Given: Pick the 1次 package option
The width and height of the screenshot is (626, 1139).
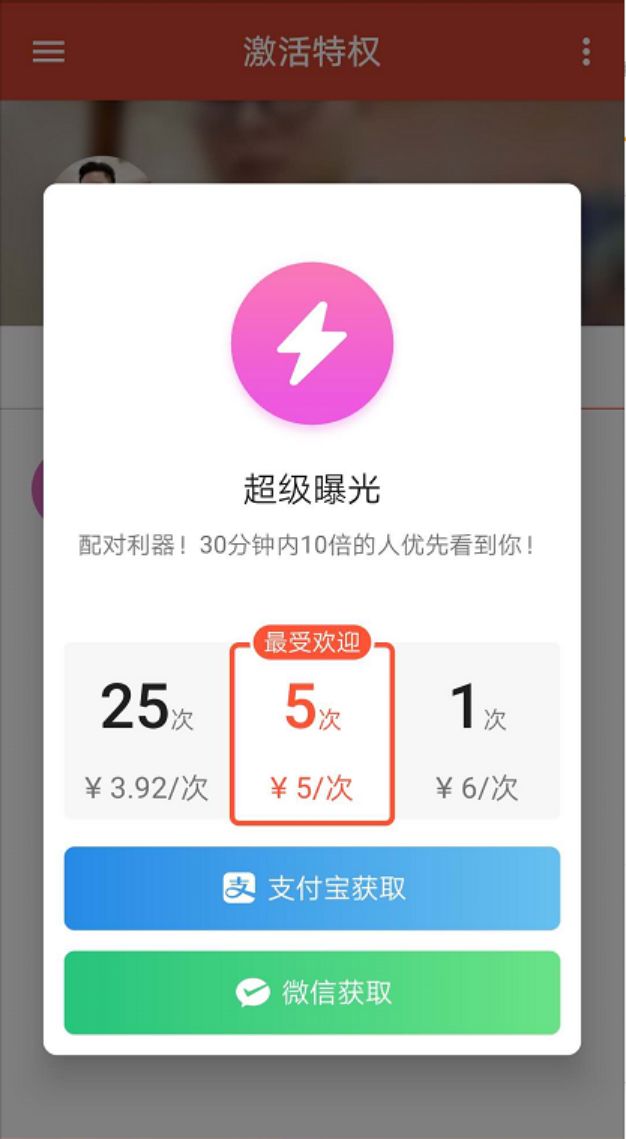Looking at the screenshot, I should pyautogui.click(x=477, y=732).
